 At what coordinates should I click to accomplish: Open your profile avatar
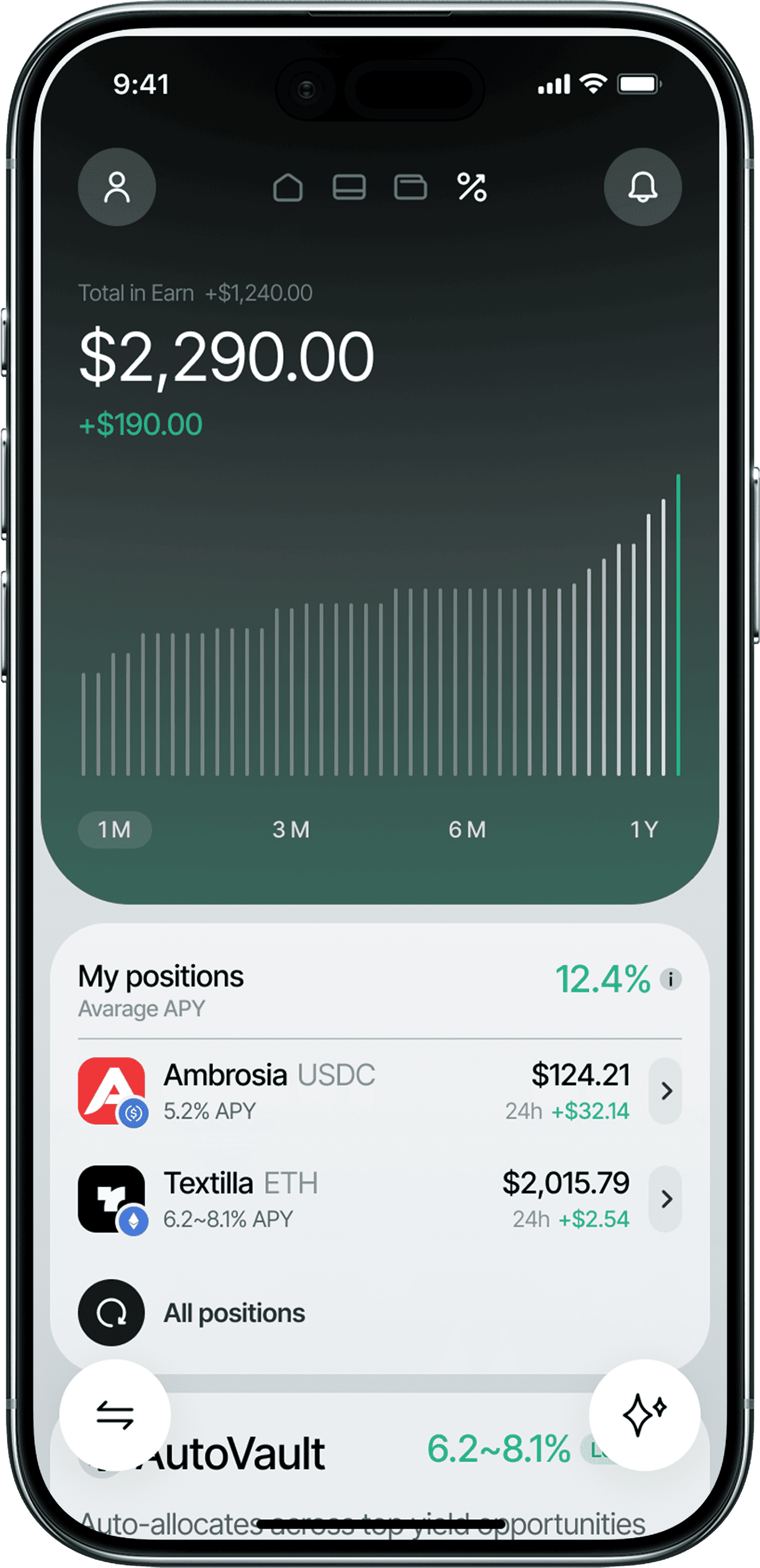tap(118, 188)
